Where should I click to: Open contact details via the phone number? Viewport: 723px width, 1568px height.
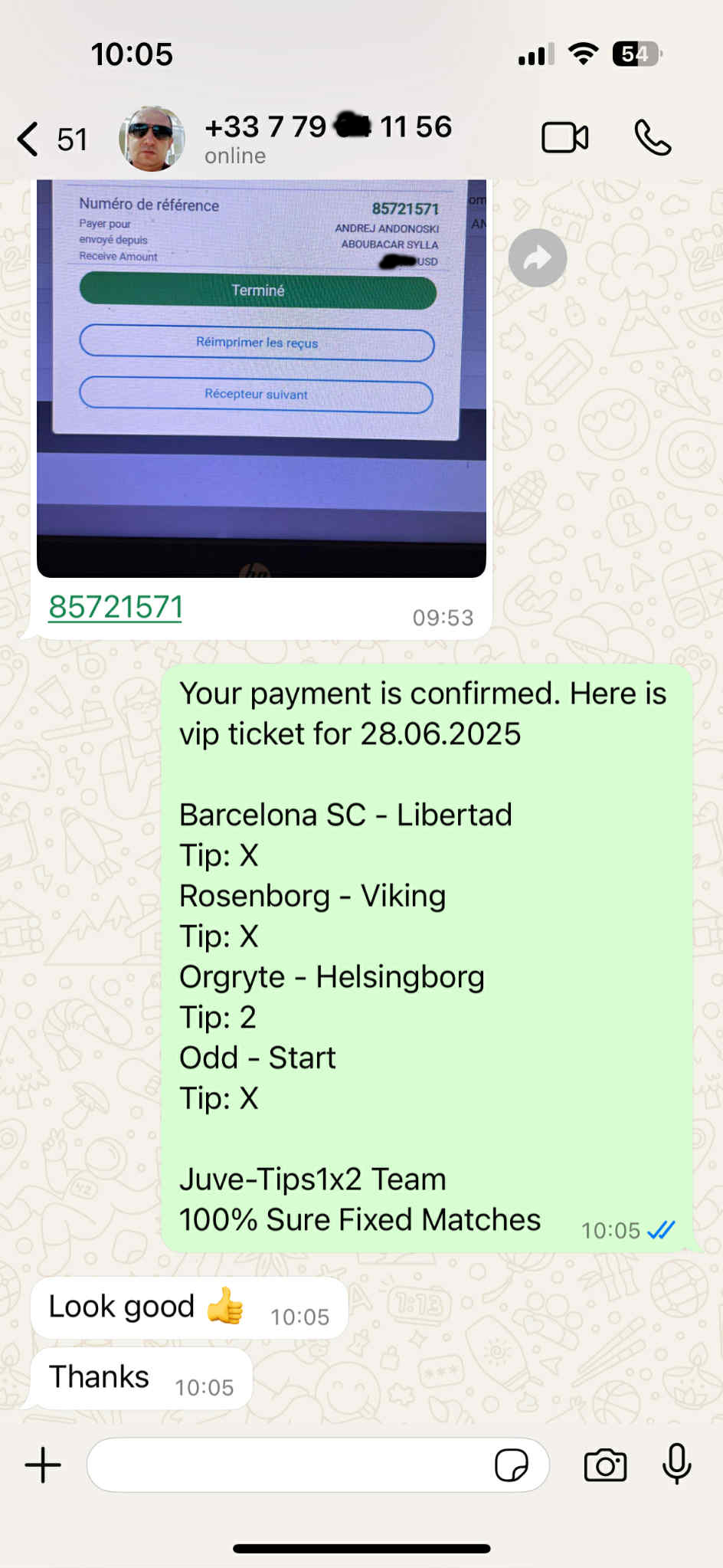tap(328, 127)
